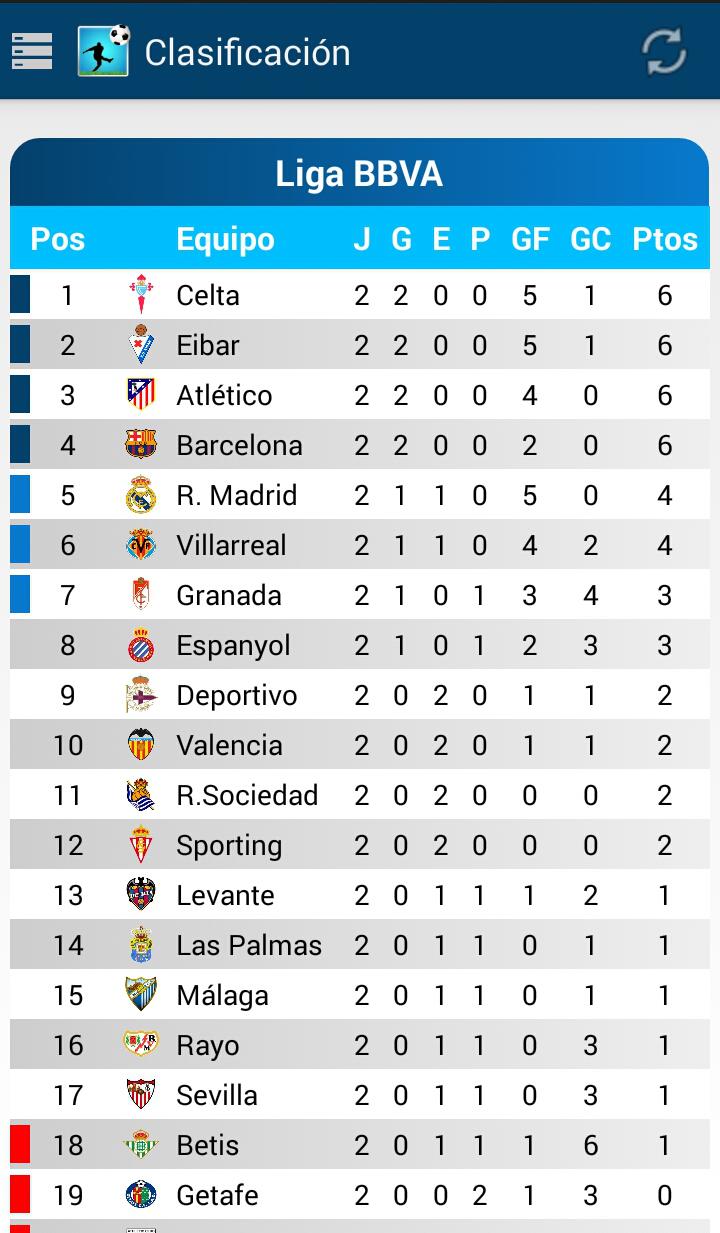Select the Granada standings row

click(360, 594)
